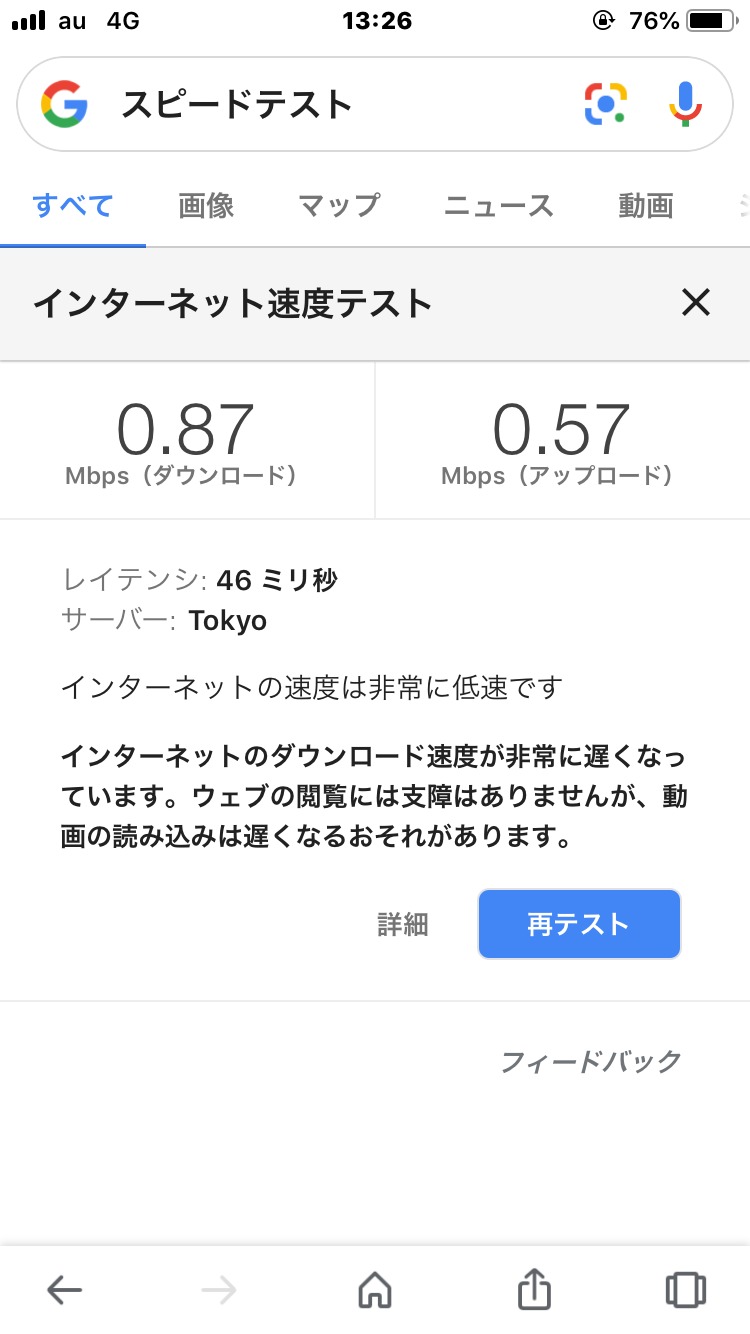Open the tab switcher
The image size is (750, 1334).
pos(685,1290)
